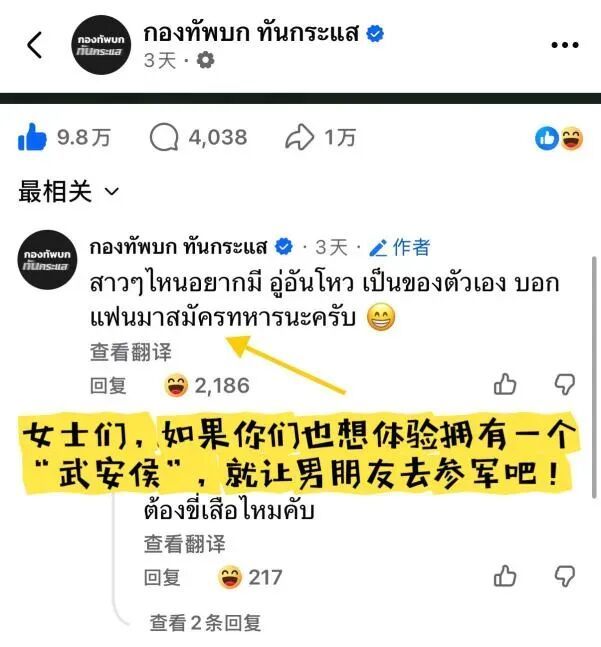
Task: Expand 查看2条回复 to see replies
Action: pos(205,623)
